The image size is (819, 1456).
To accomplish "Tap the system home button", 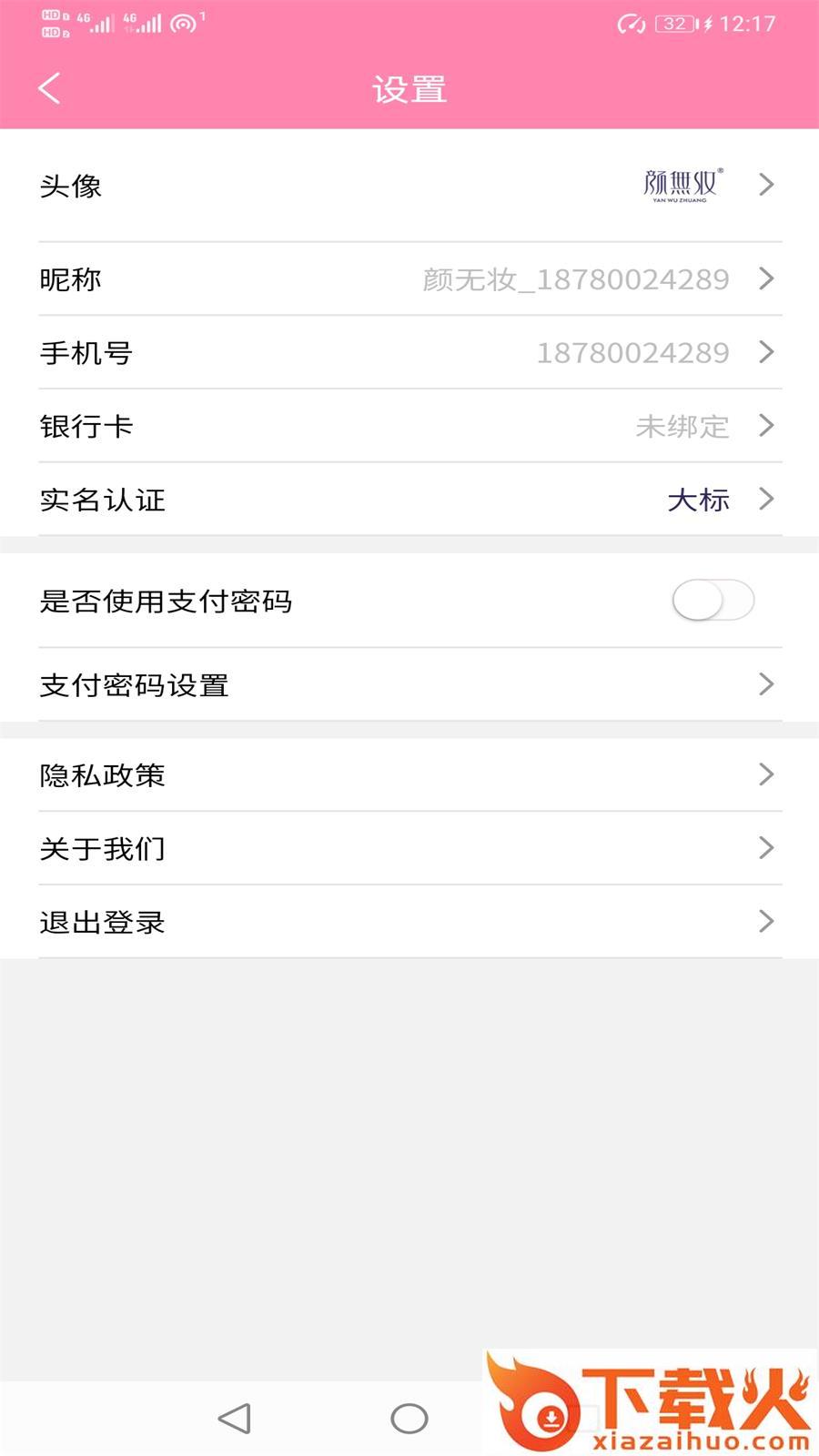I will 409,1418.
